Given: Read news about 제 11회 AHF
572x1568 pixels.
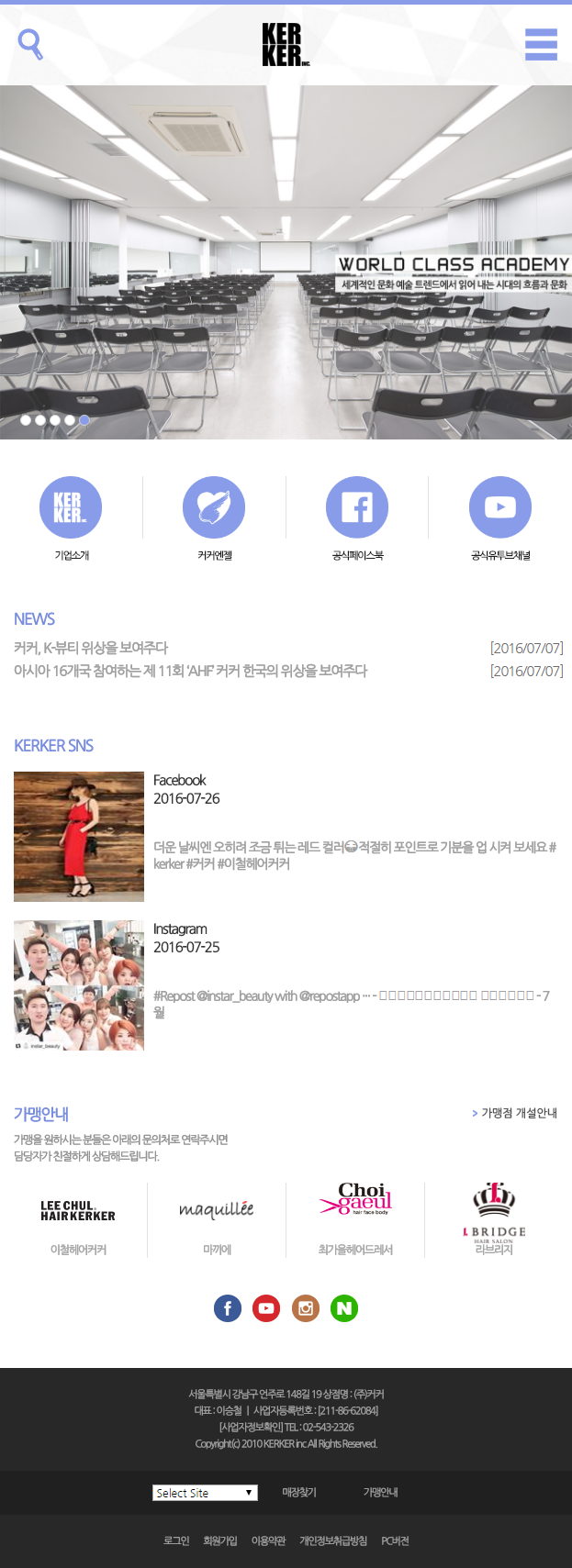Looking at the screenshot, I should 190,671.
